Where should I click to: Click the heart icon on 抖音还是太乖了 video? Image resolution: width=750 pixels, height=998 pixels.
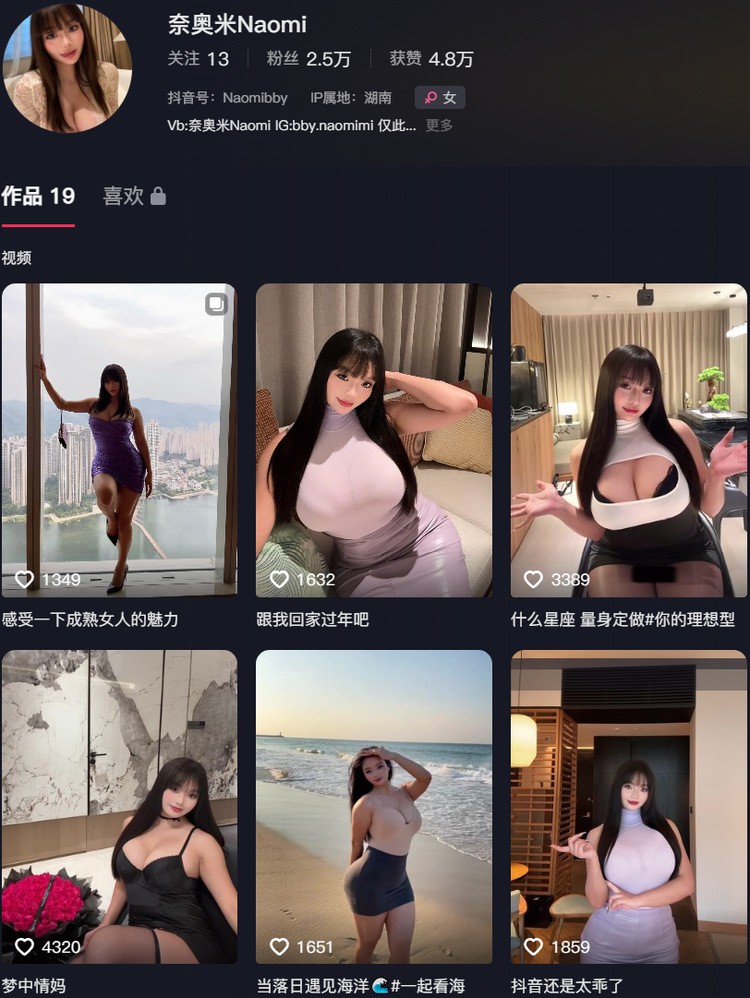[533, 946]
